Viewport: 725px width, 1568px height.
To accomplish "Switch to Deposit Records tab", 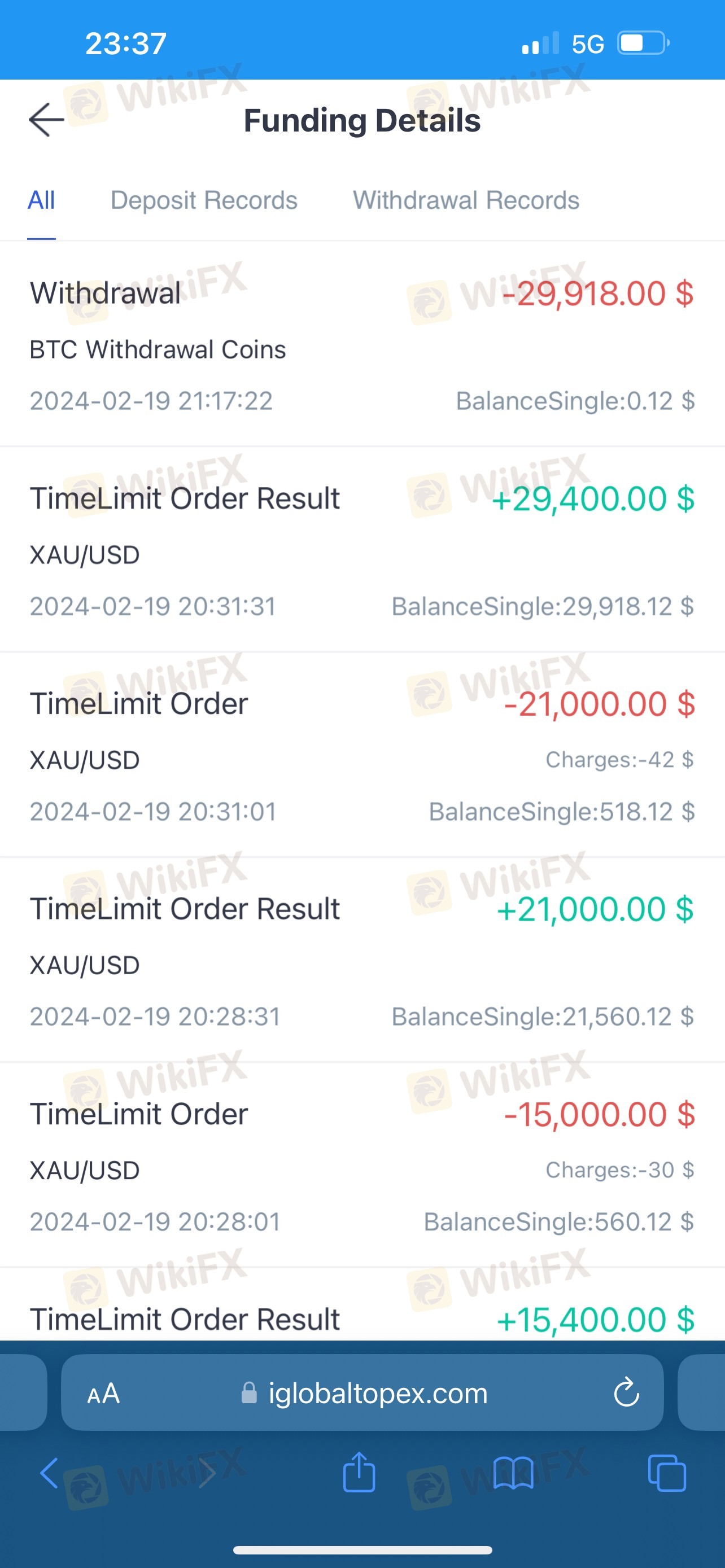I will coord(204,200).
